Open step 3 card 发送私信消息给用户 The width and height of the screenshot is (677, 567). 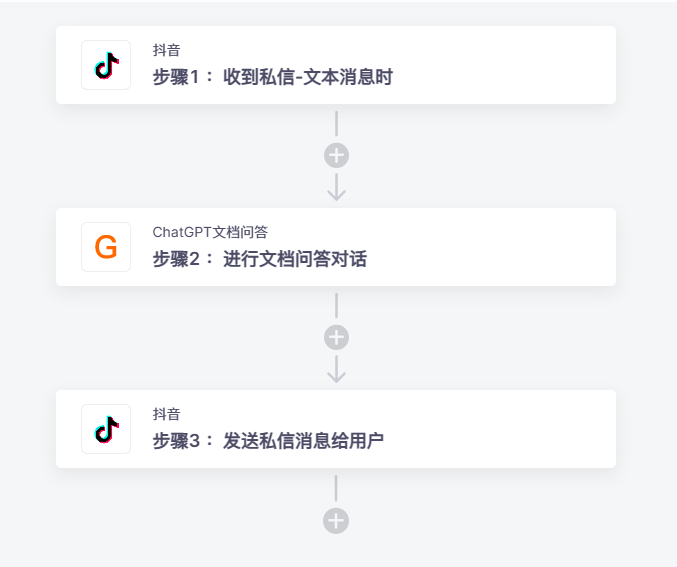click(335, 429)
